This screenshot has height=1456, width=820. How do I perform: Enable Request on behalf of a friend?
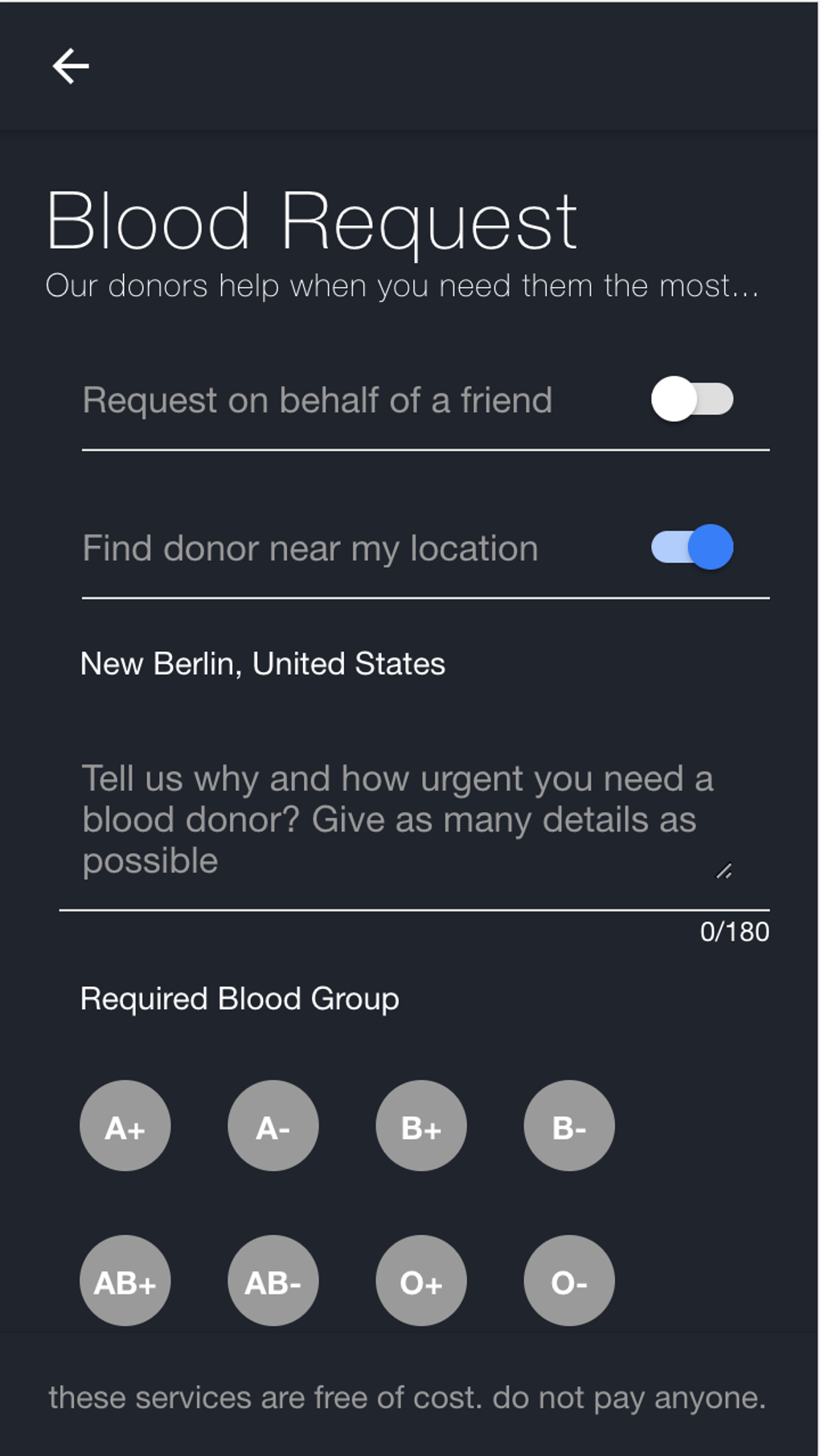pos(691,400)
